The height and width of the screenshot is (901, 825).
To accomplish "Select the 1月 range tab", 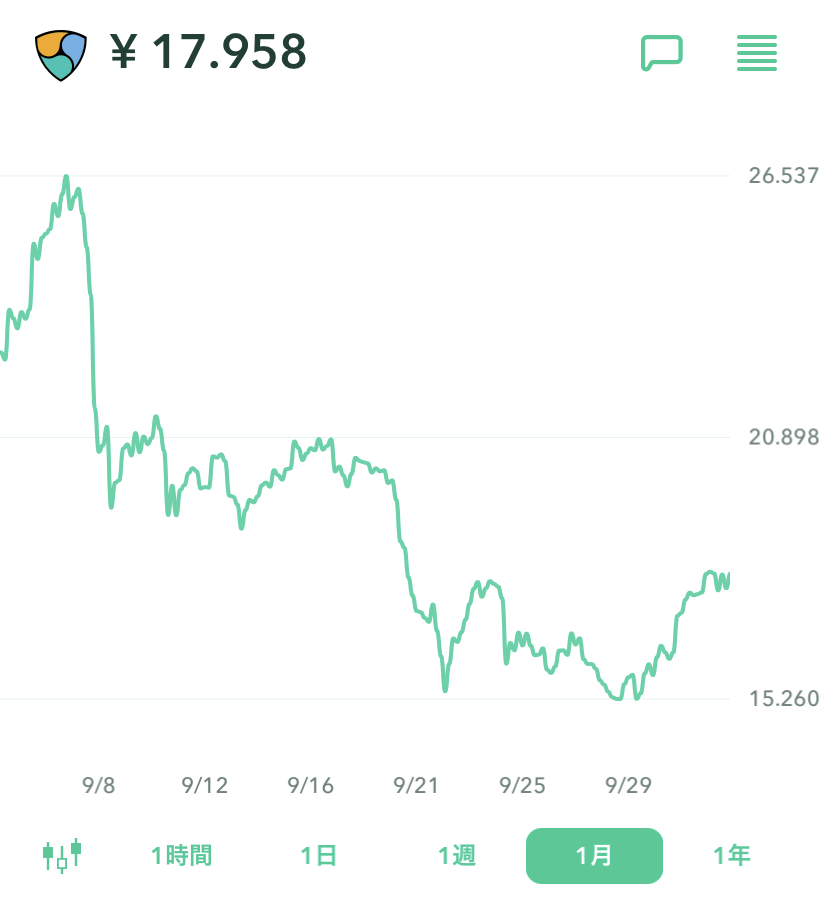I will tap(594, 856).
